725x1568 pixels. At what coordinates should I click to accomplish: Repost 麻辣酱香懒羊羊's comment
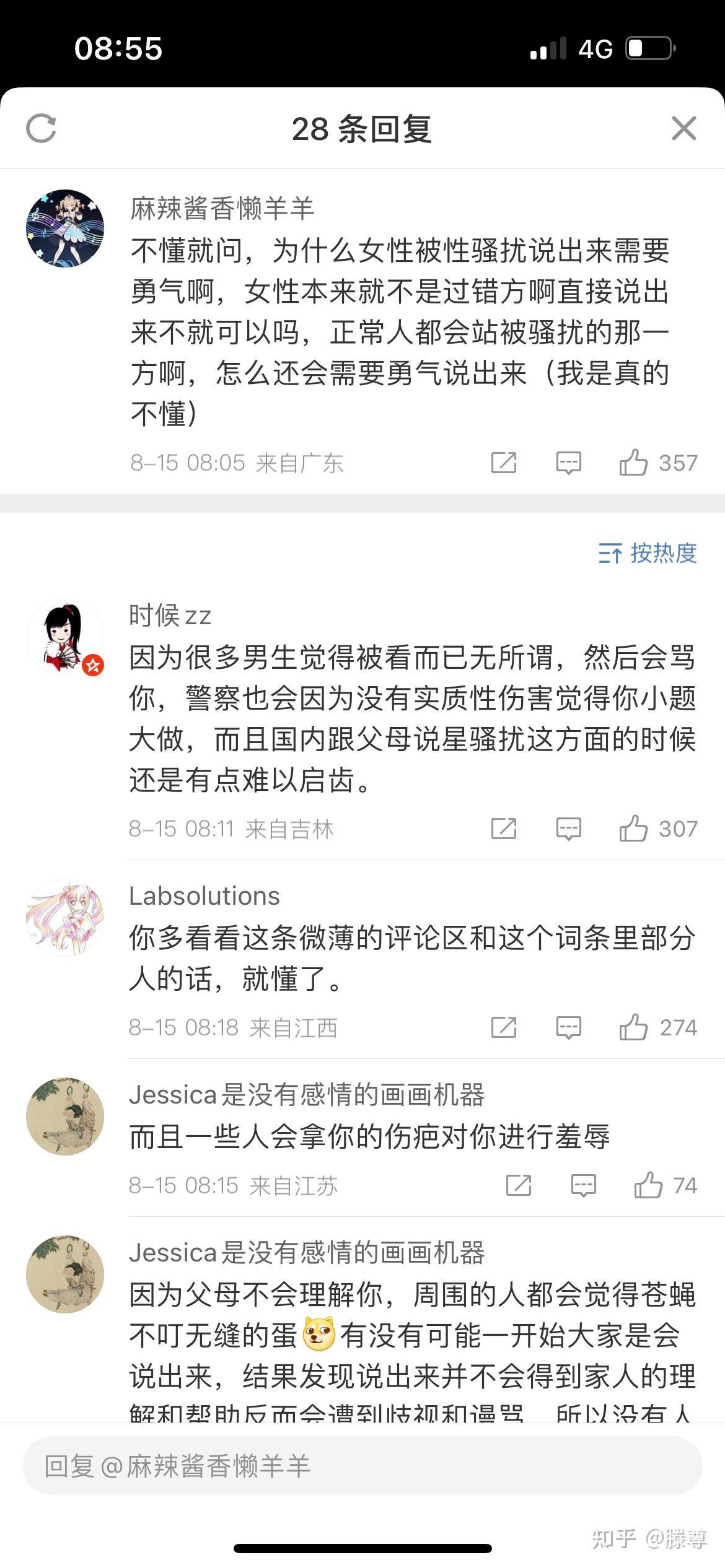[x=504, y=463]
